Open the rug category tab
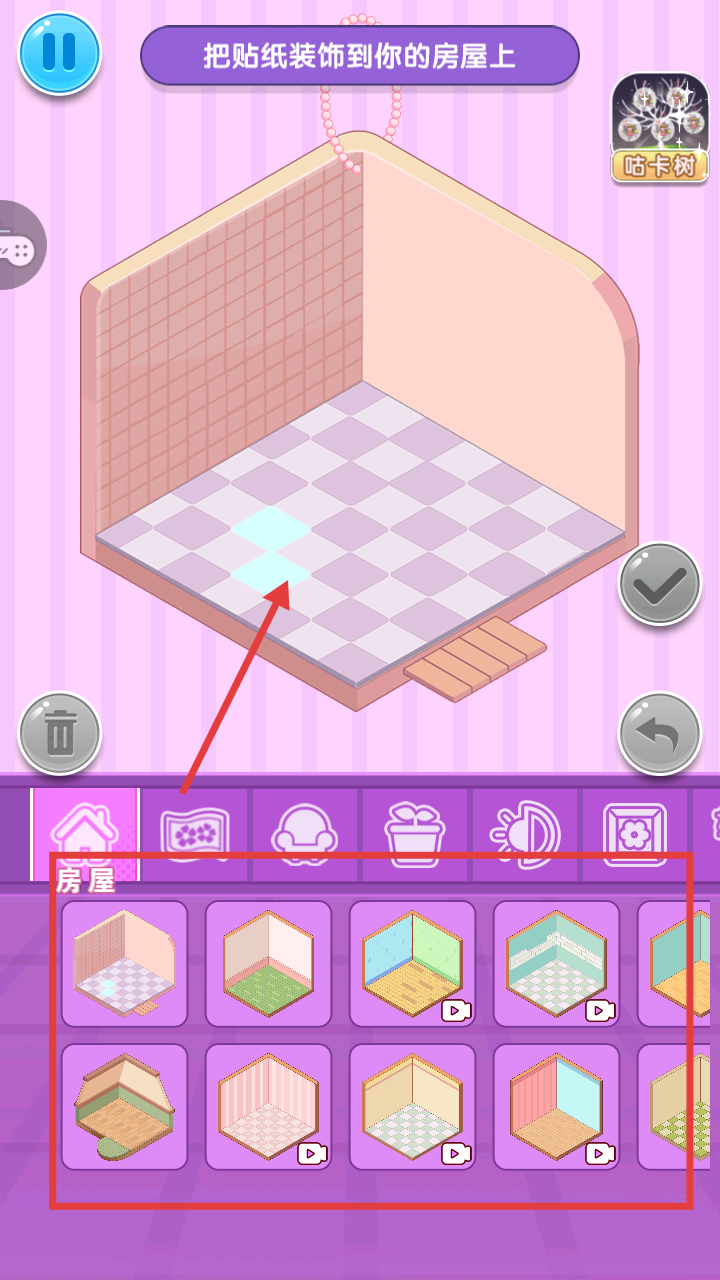 coord(196,834)
